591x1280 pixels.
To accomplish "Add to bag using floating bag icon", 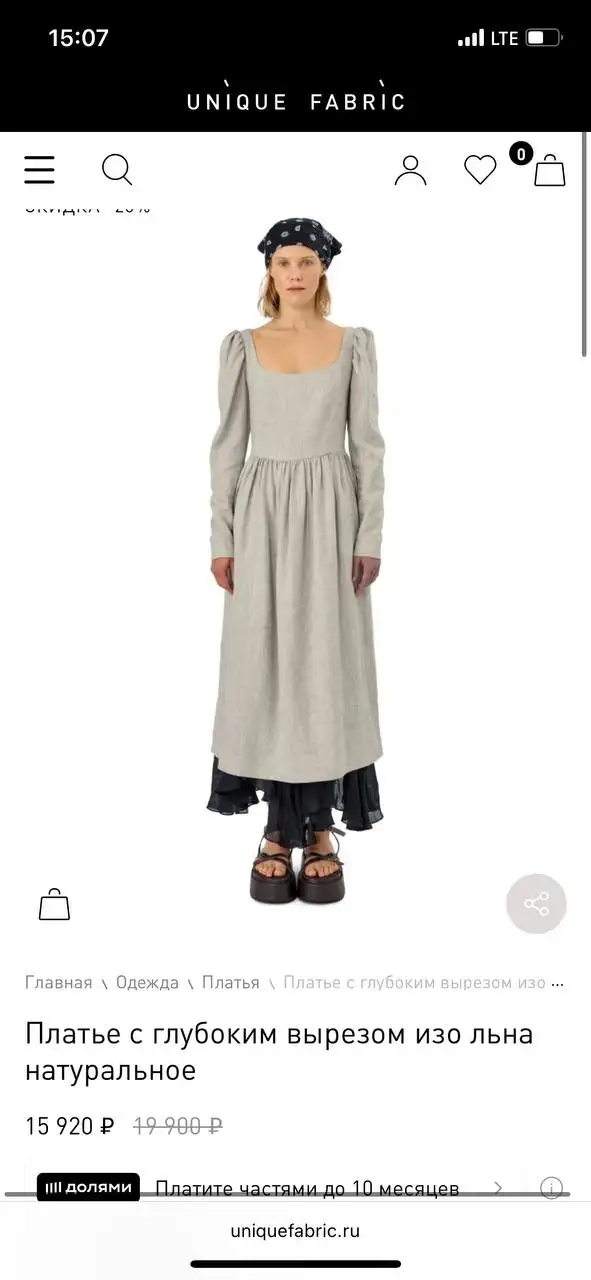I will tap(54, 904).
